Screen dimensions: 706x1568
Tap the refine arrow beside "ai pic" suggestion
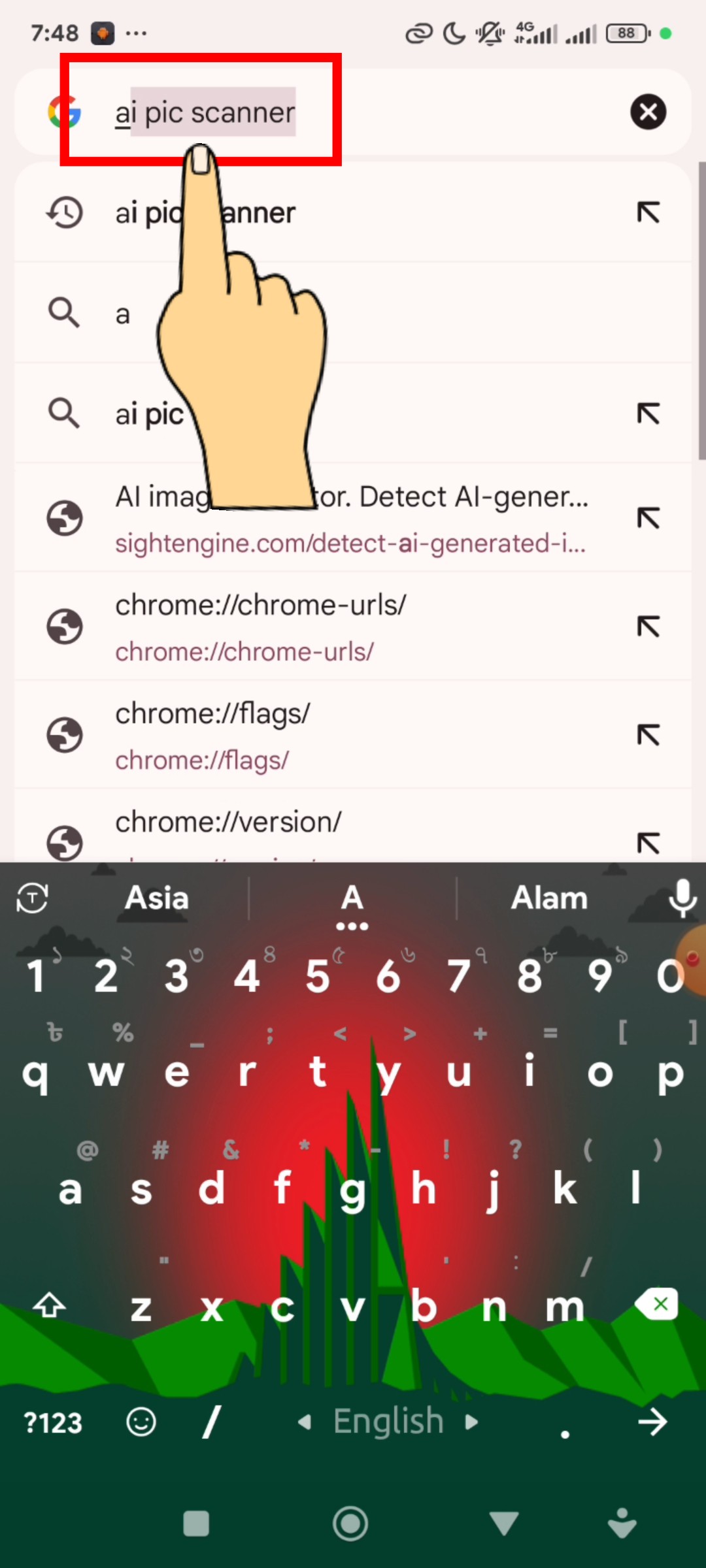(x=648, y=414)
